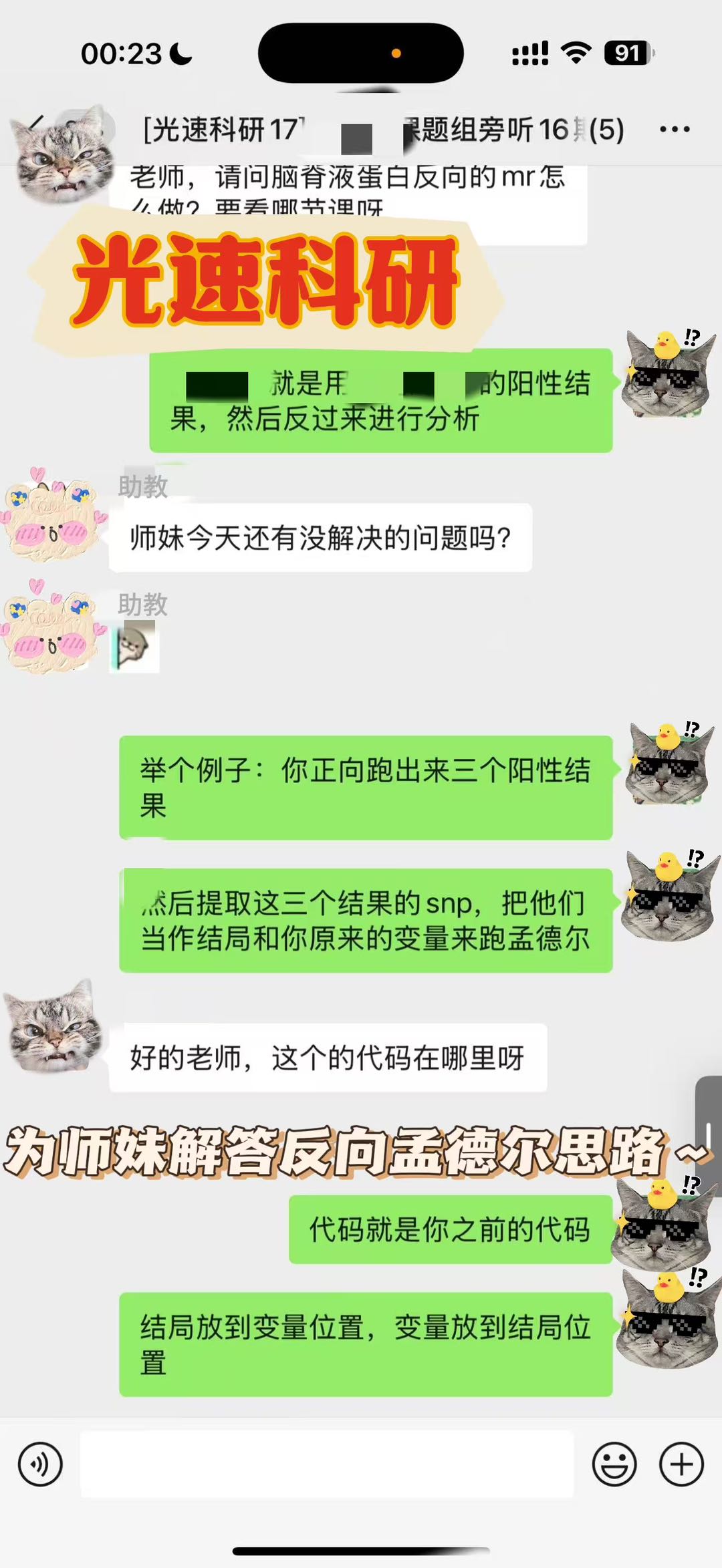Tap the cat avatar beside 好的老师 message

tap(53, 1027)
